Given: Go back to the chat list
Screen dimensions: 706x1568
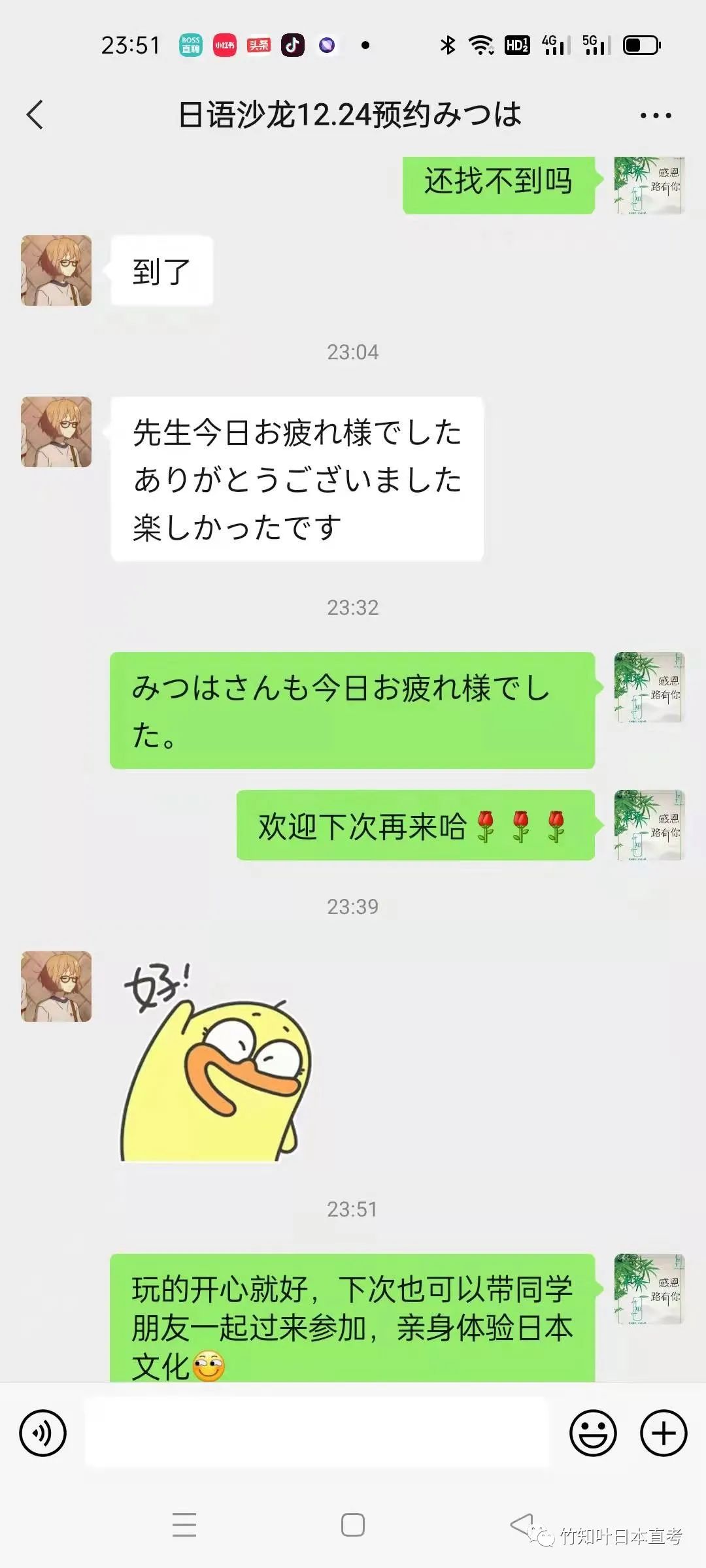Looking at the screenshot, I should (x=35, y=115).
